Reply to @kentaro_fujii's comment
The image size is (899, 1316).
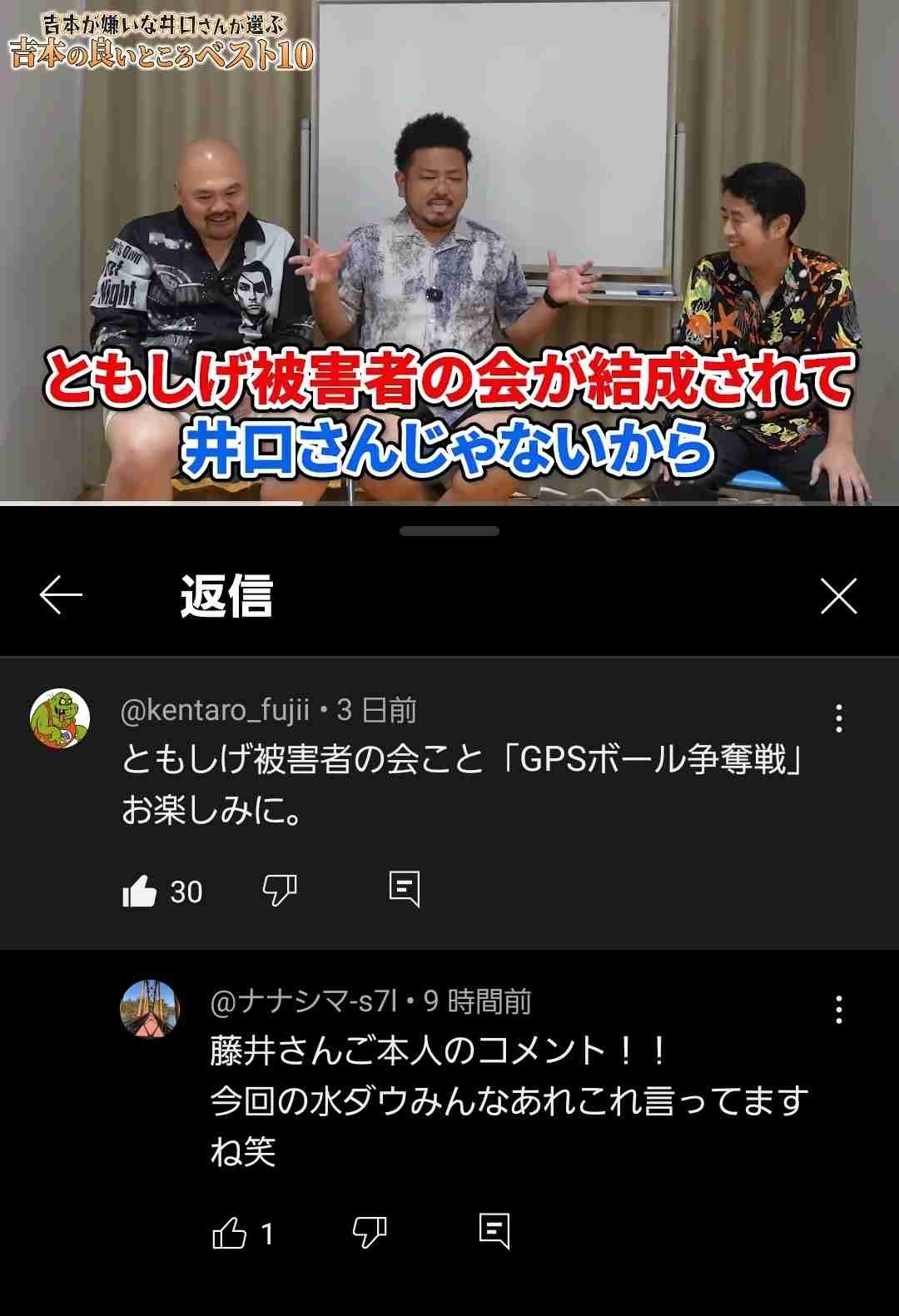coord(405,890)
